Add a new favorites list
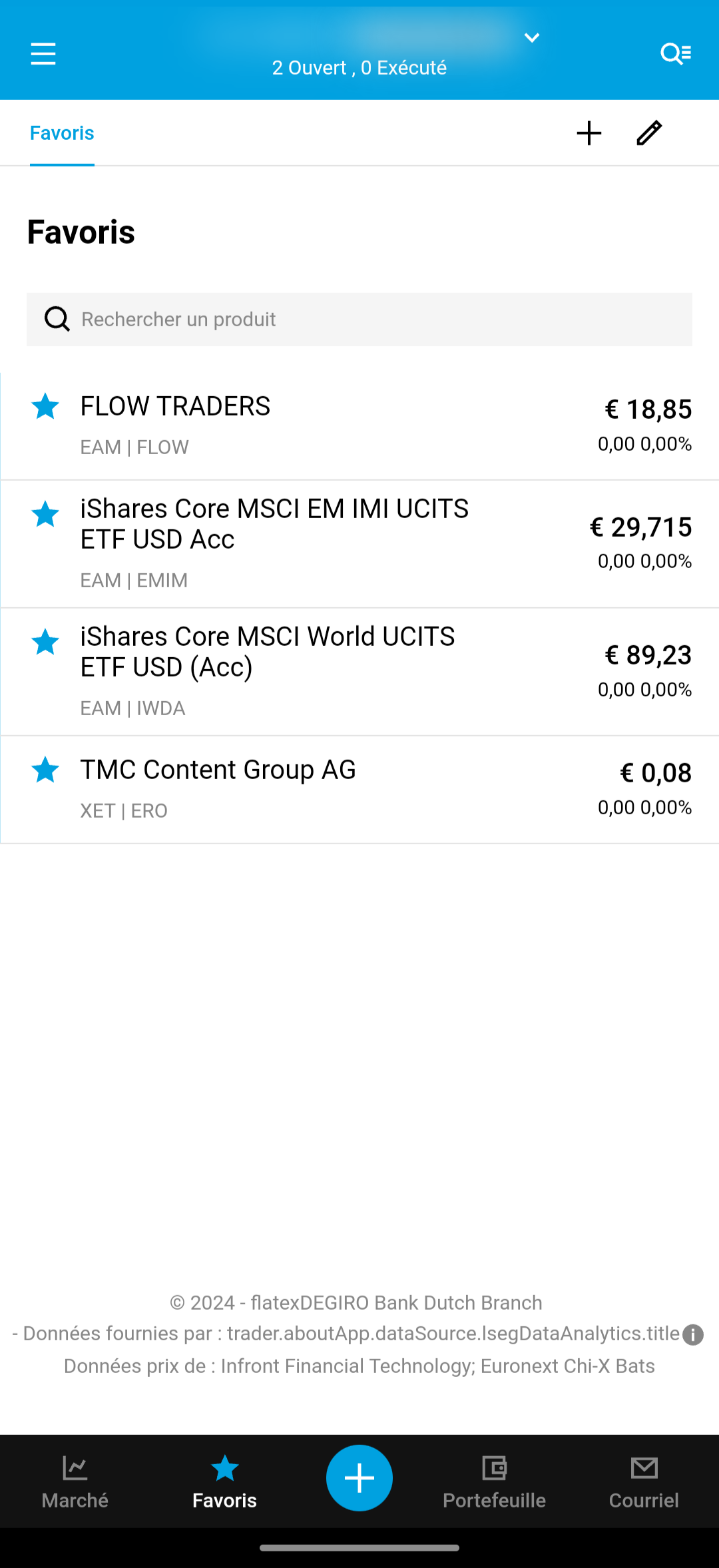This screenshot has height=1568, width=719. 589,133
